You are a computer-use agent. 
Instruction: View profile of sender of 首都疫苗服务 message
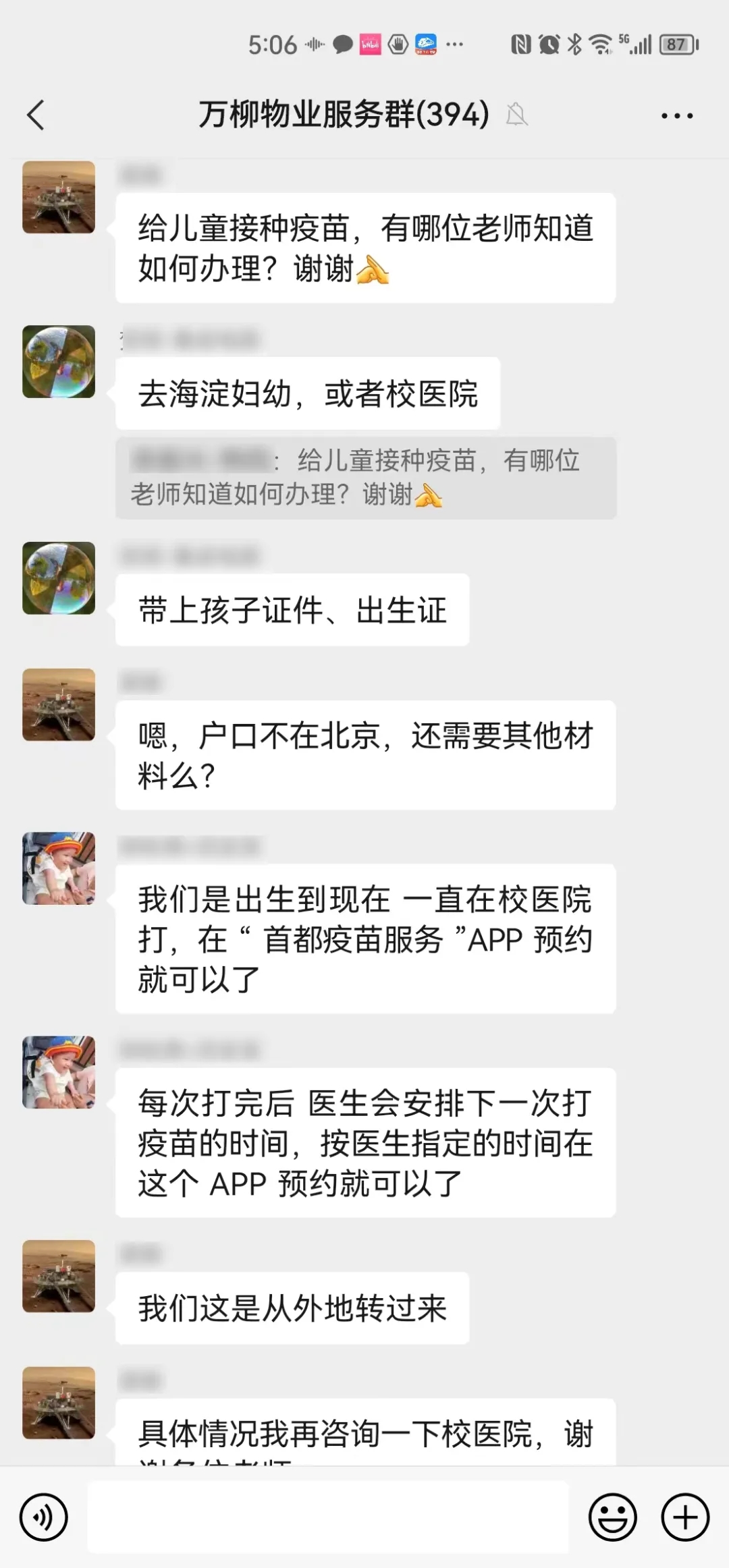click(59, 868)
